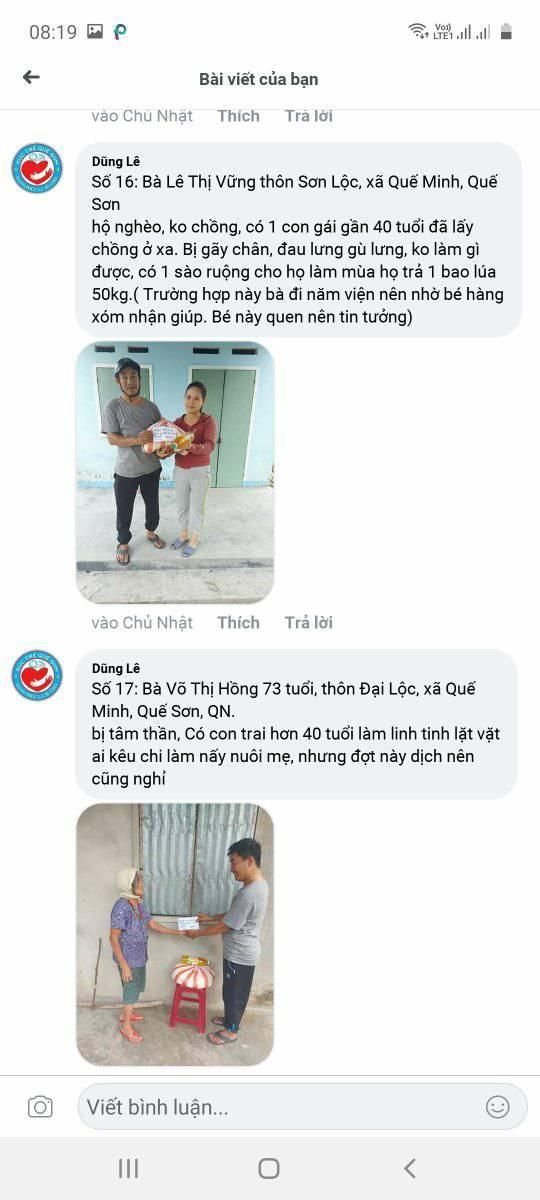Screen dimensions: 540x1200
Task: Like the Số 16 comment
Action: tap(239, 622)
